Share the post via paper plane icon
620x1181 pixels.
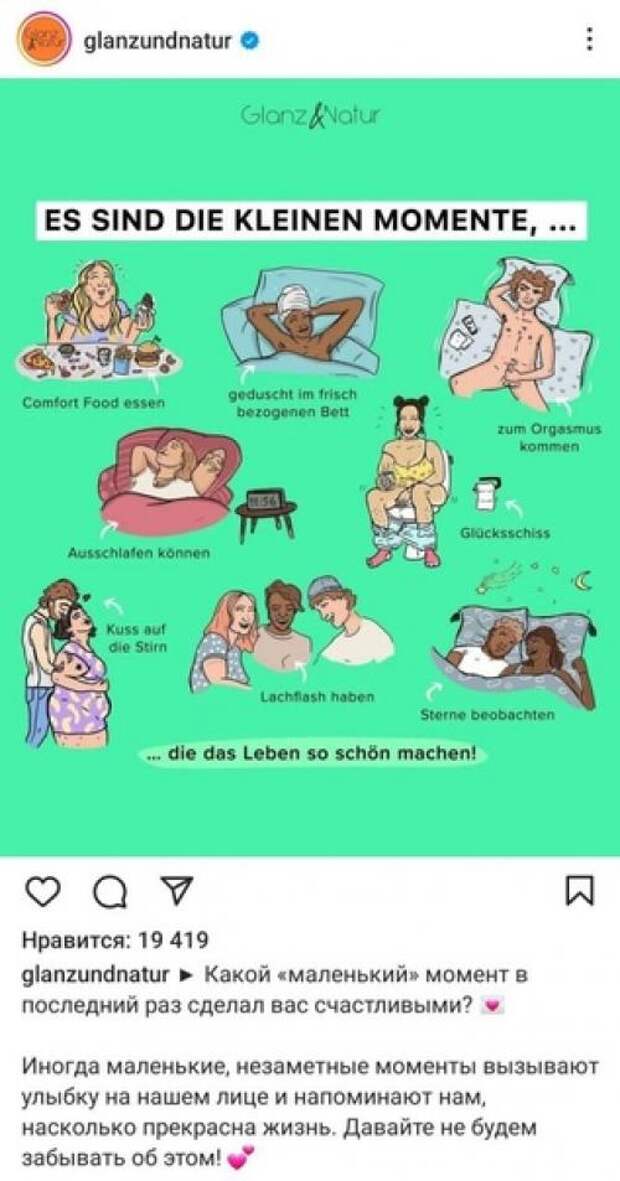tap(176, 889)
